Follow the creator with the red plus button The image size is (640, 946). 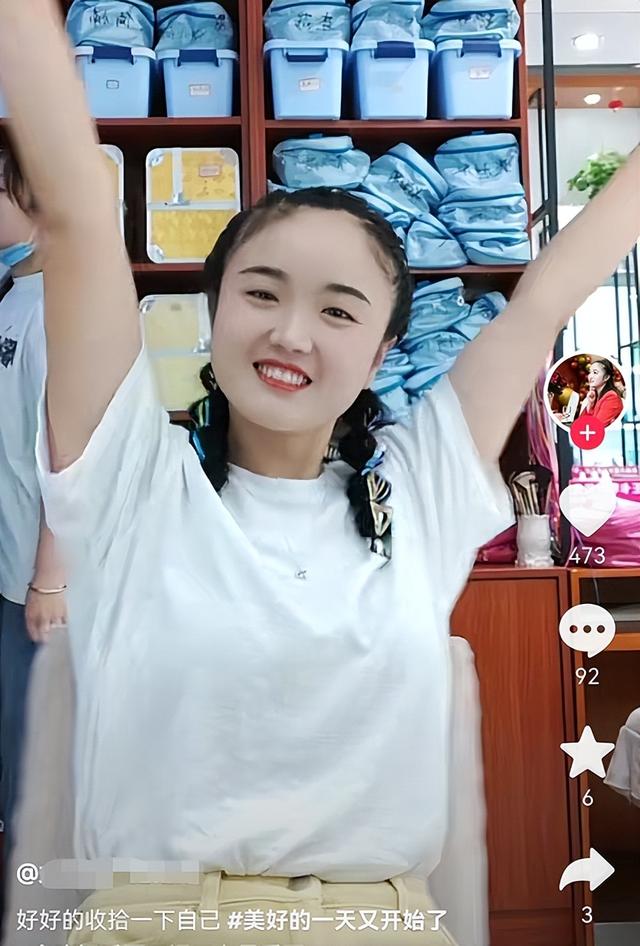coord(587,432)
